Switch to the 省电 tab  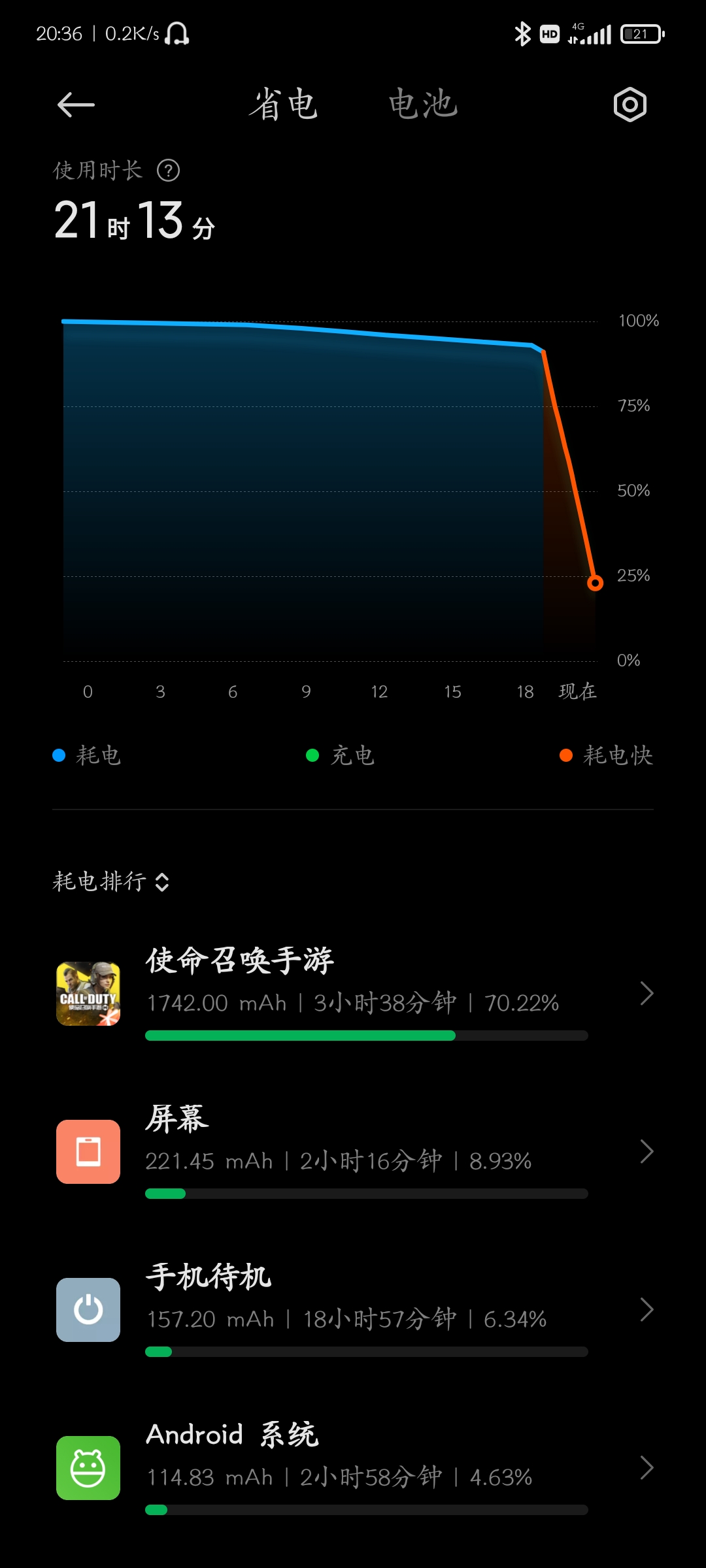(x=283, y=105)
